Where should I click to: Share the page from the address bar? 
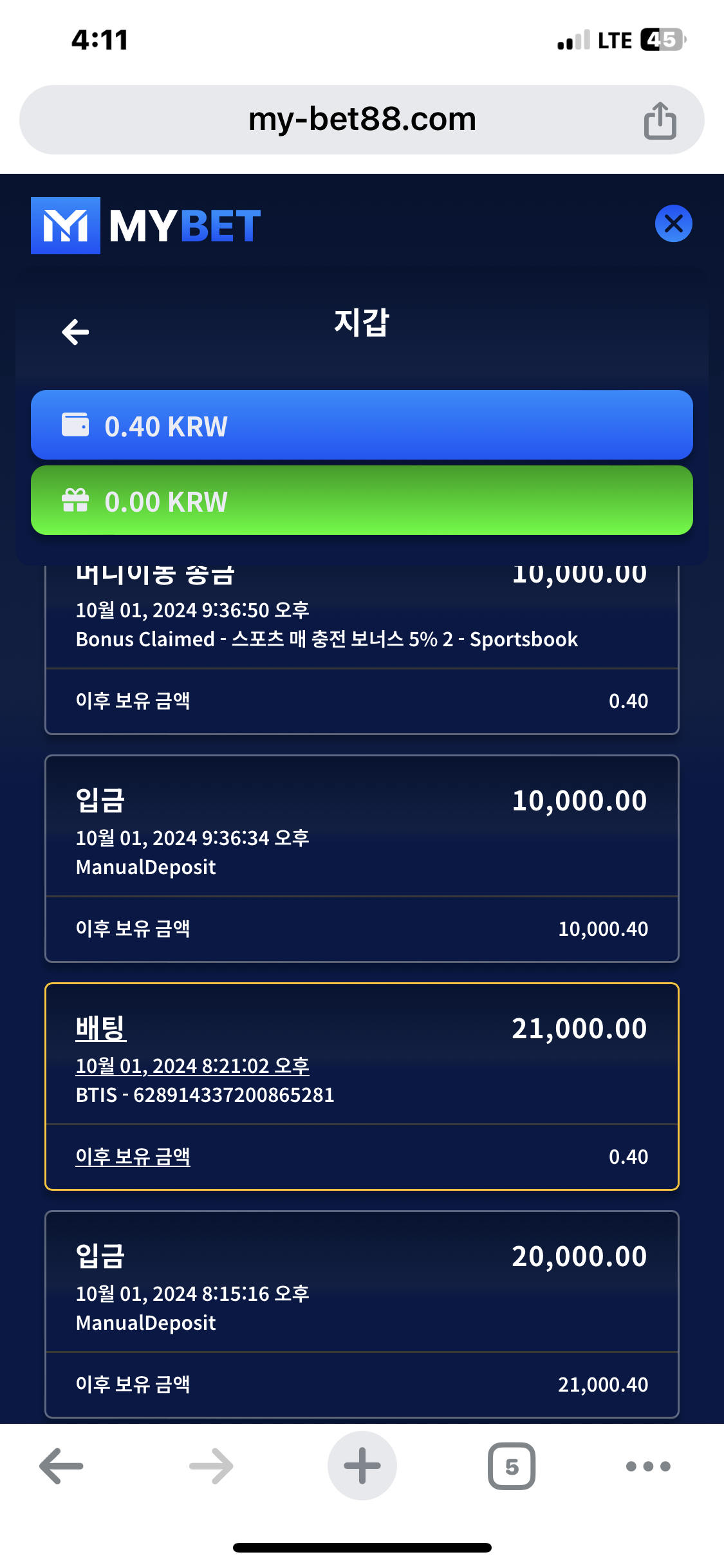click(660, 120)
